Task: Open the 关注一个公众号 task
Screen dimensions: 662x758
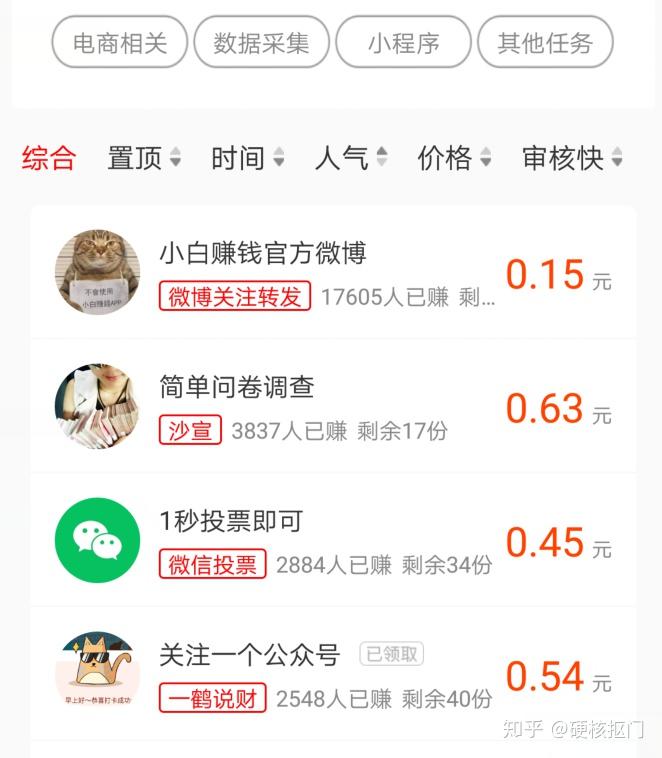Action: (x=250, y=655)
